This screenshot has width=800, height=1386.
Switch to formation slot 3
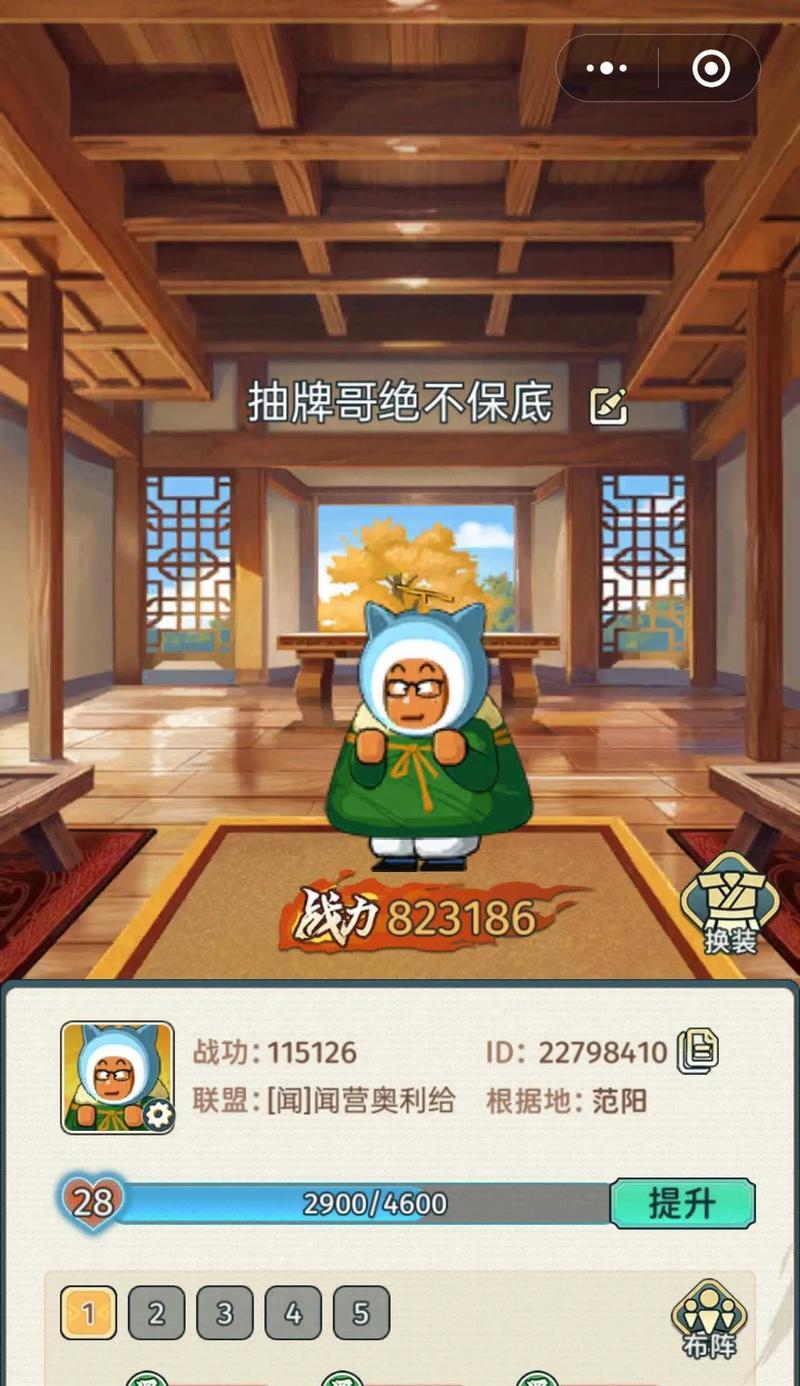point(224,1312)
